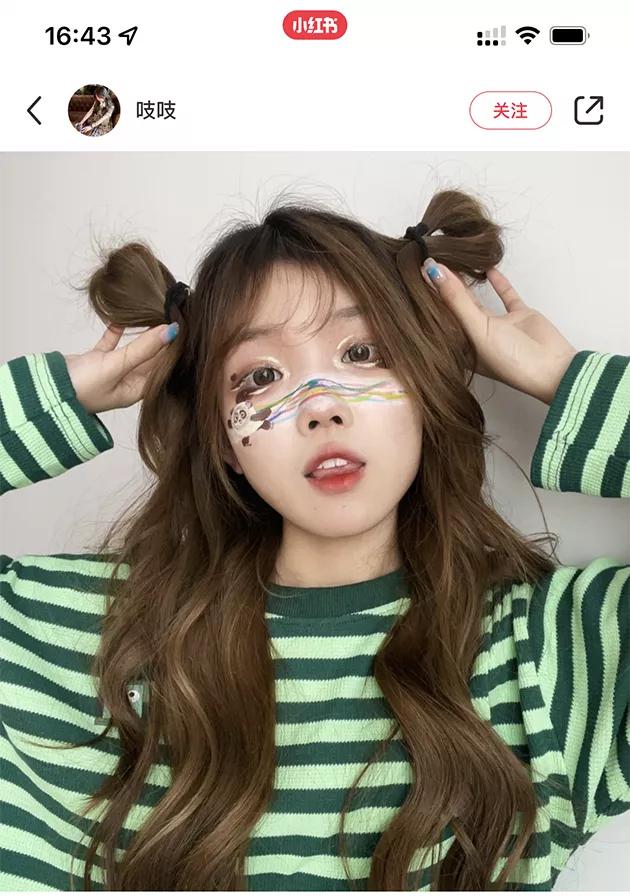Open the post photo in full view
Image resolution: width=630 pixels, height=896 pixels.
pos(315,520)
